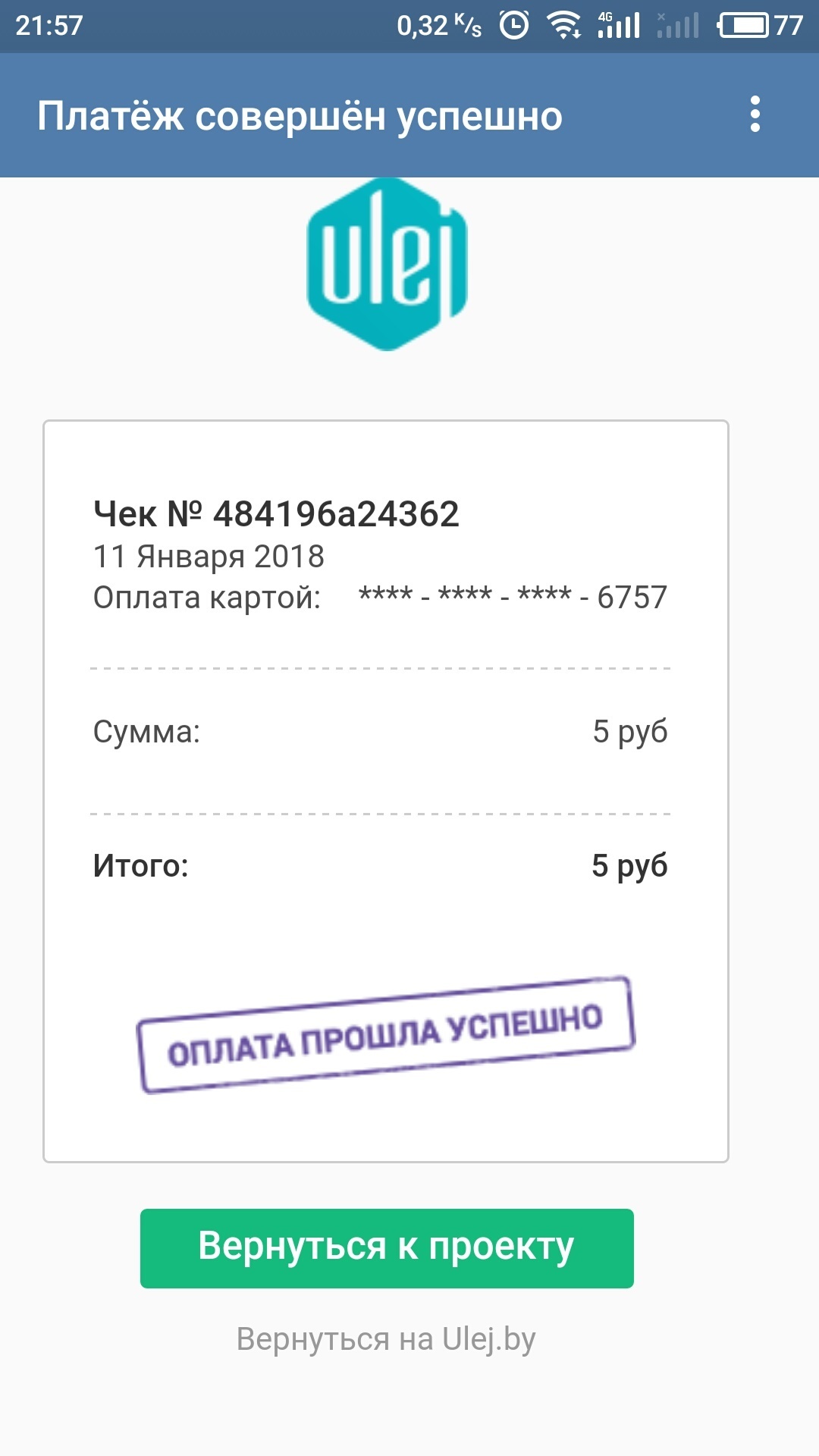
Task: Tap Вернуться к проекту button
Action: pyautogui.click(x=387, y=1248)
